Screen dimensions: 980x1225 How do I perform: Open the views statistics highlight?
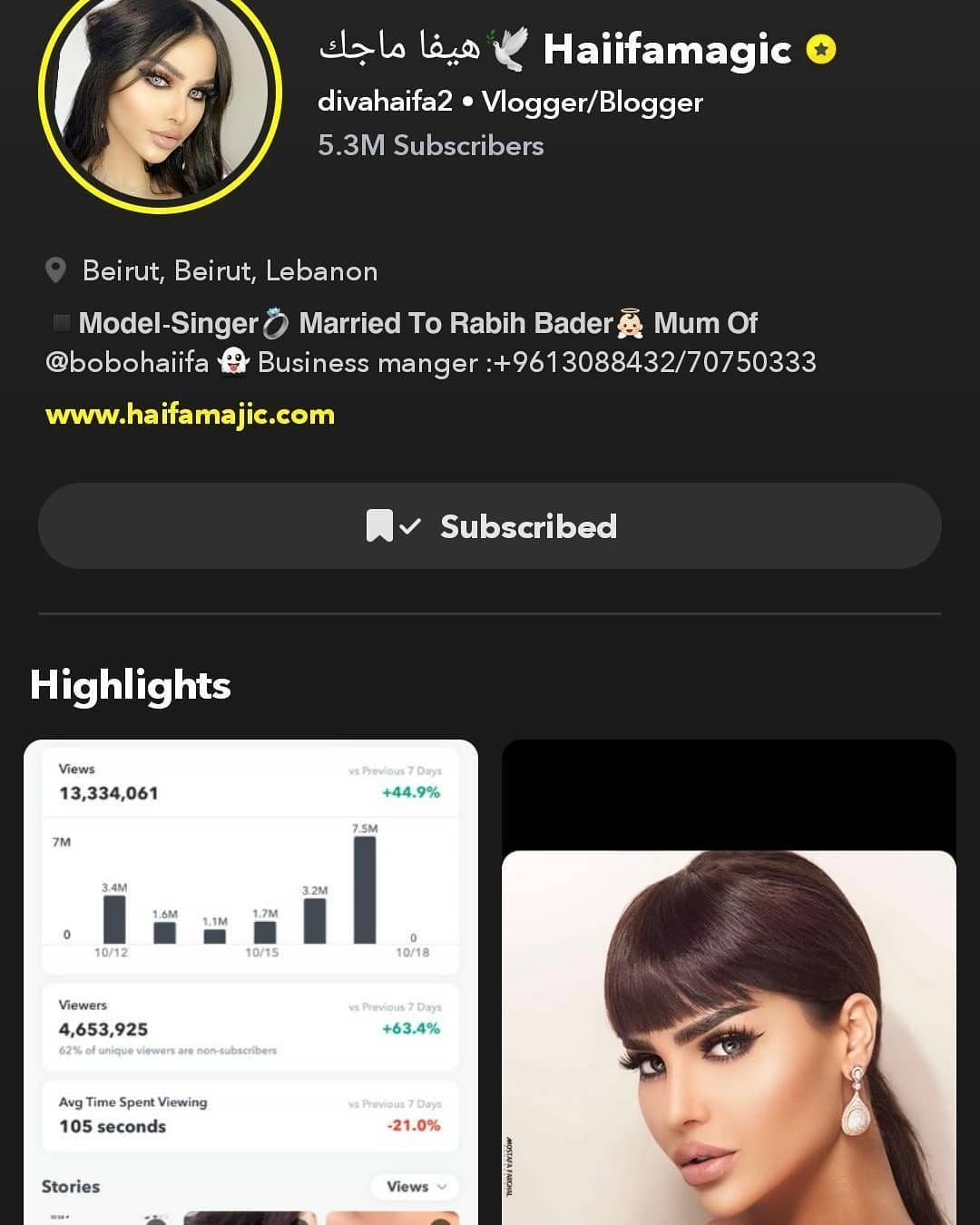point(250,980)
